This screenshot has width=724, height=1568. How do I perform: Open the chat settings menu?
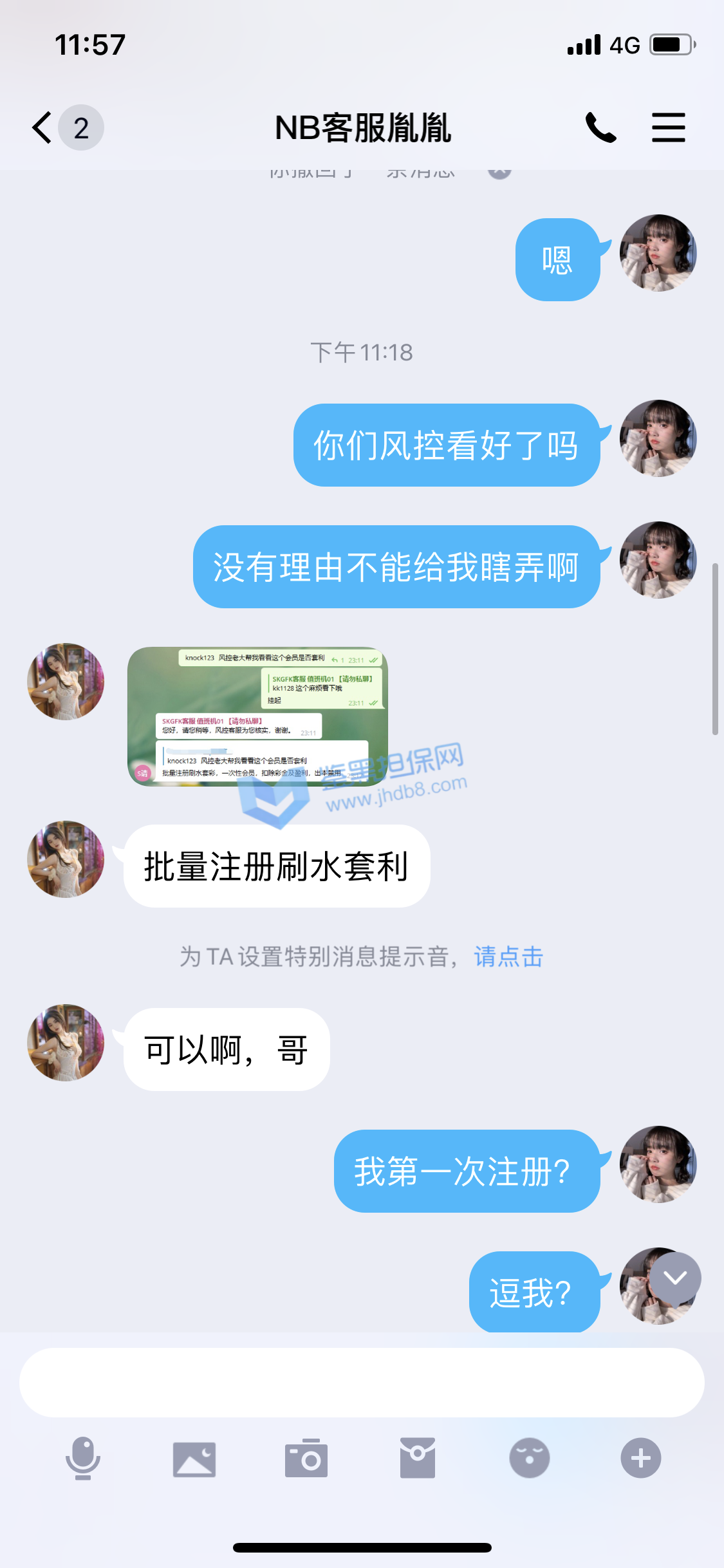coord(668,127)
